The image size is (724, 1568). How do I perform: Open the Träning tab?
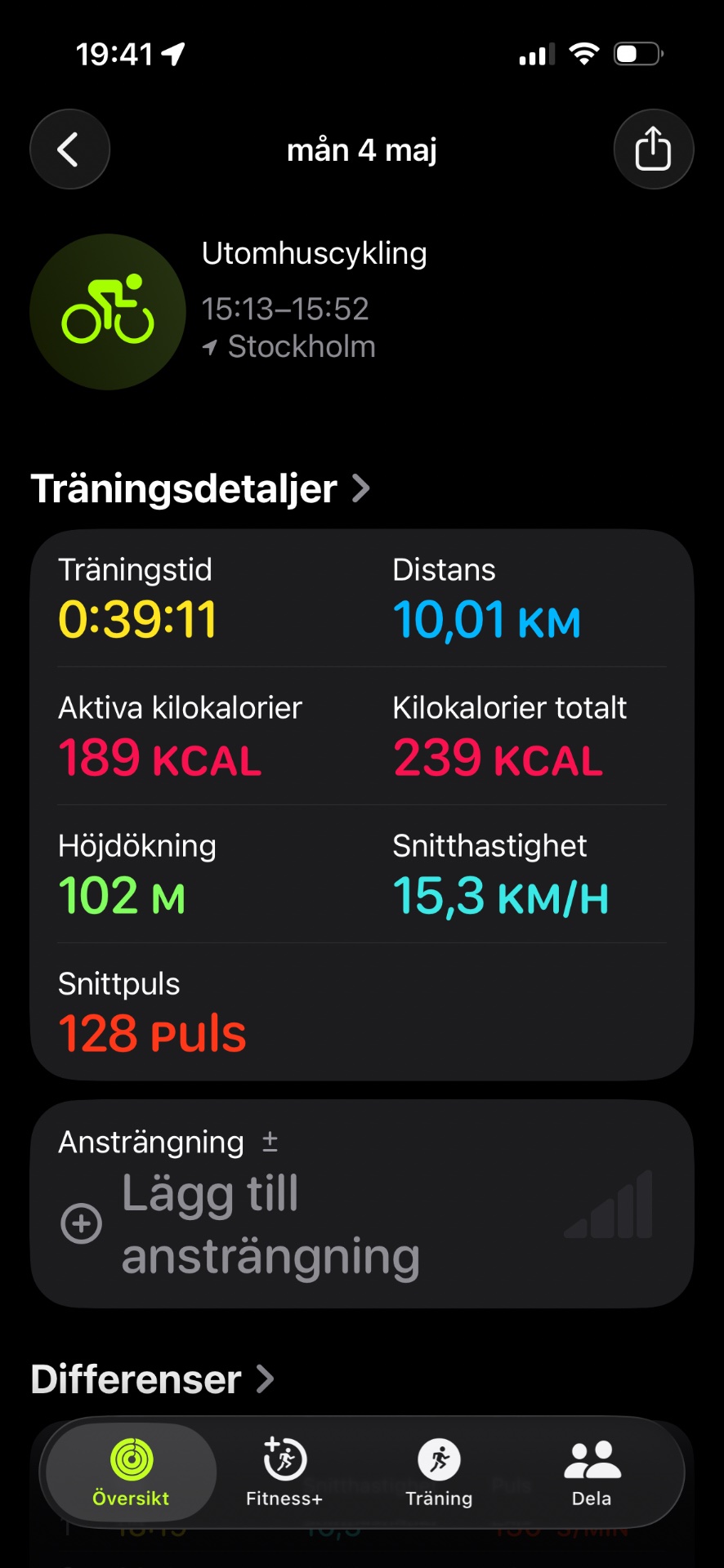point(440,1472)
